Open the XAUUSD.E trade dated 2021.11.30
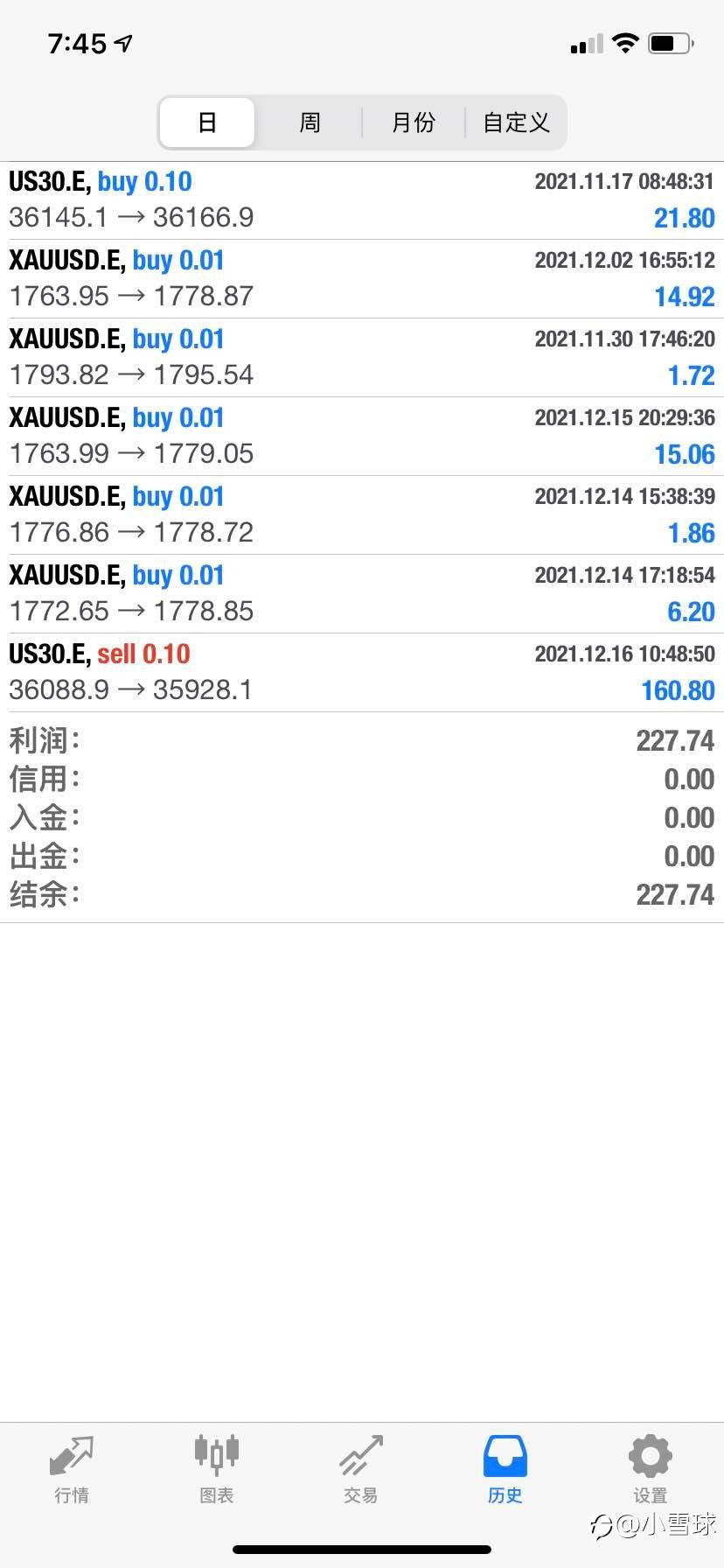The width and height of the screenshot is (724, 1568). pos(362,358)
